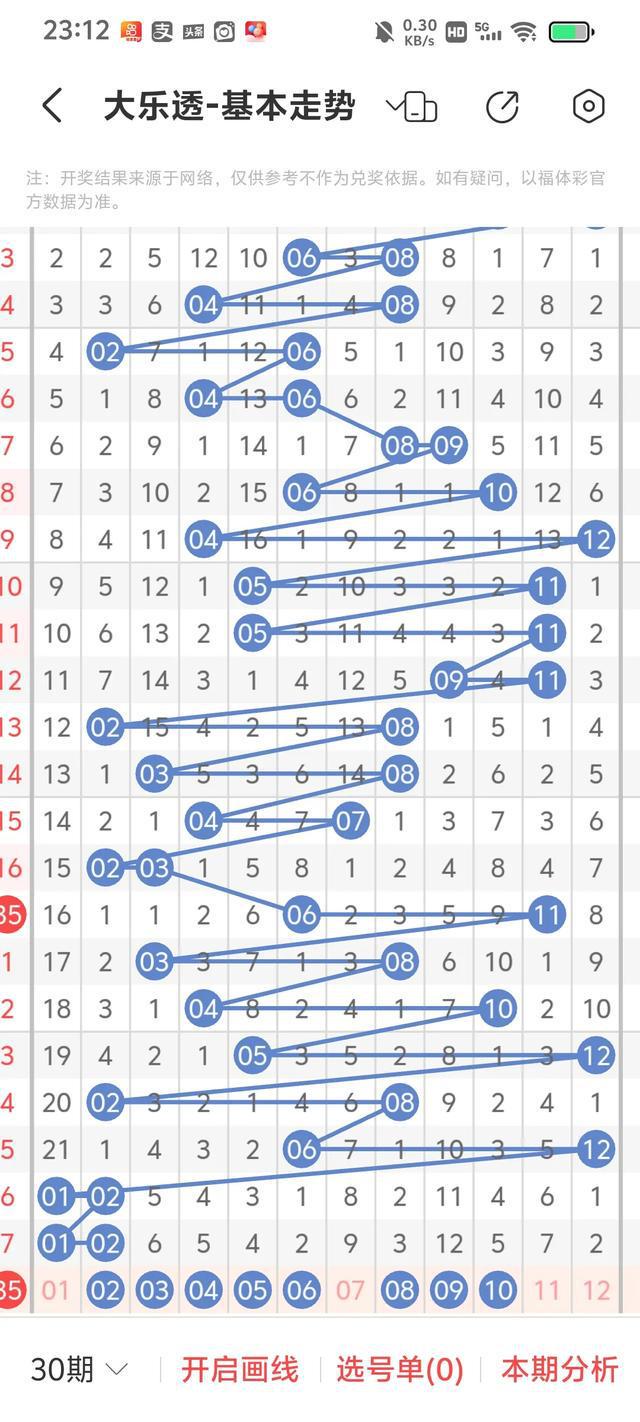Open 本期分析 analysis
Image resolution: width=640 pixels, height=1422 pixels.
560,1369
